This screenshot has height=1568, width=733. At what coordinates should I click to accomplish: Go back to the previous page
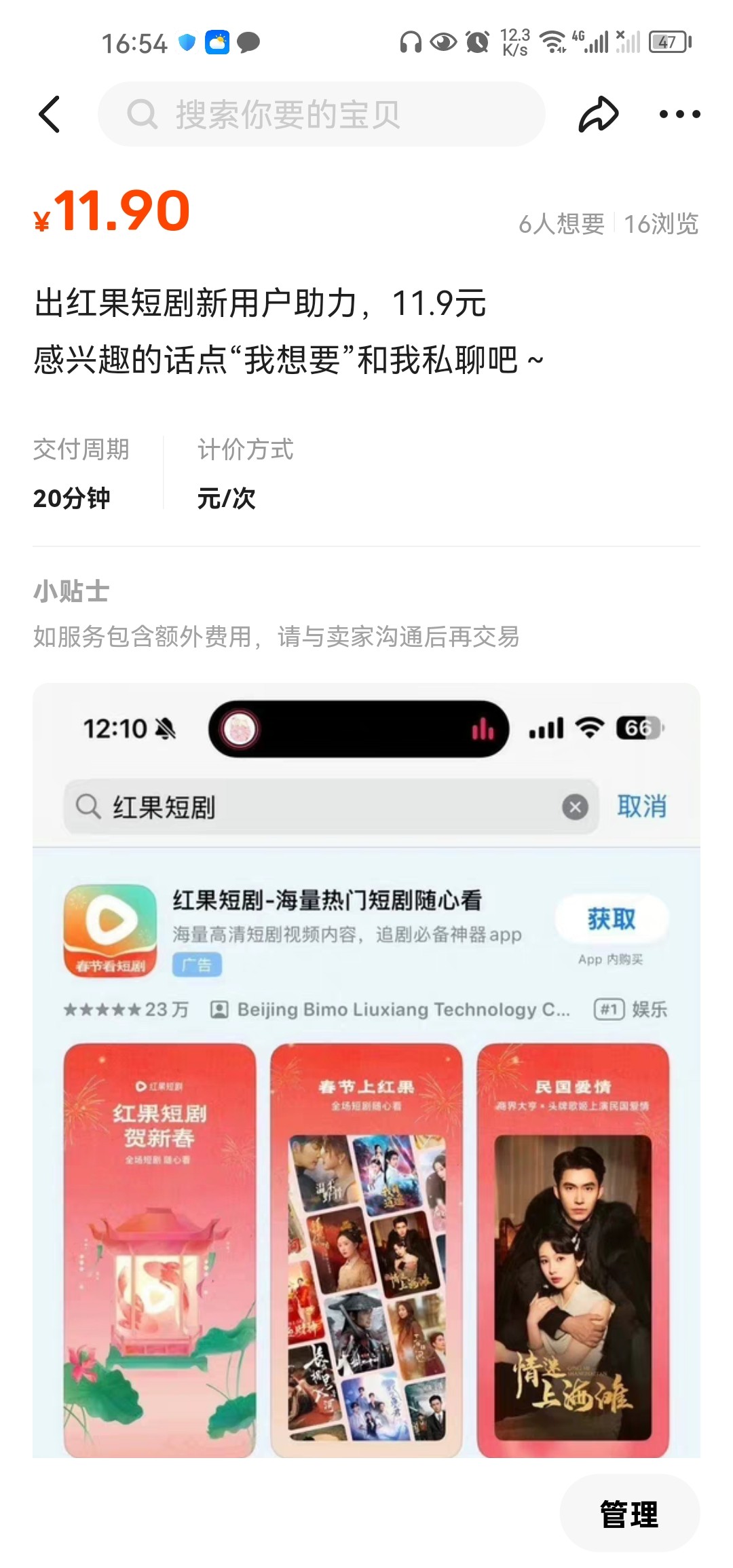click(50, 114)
